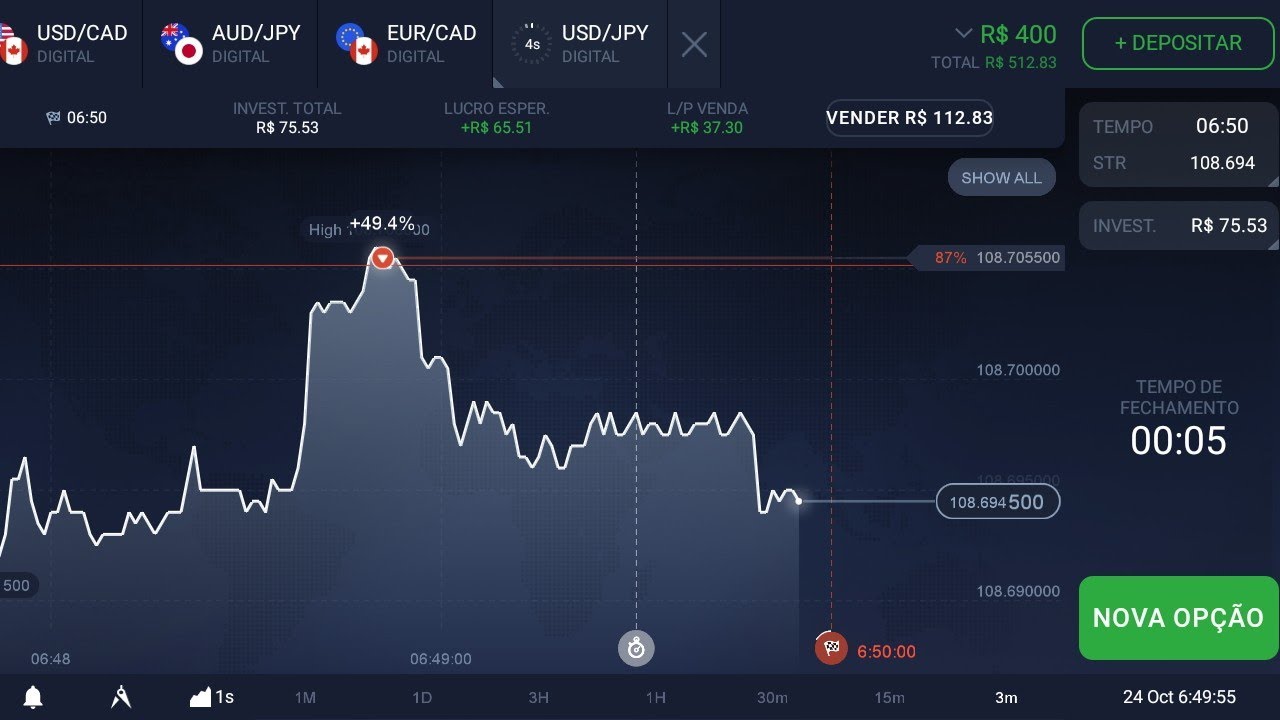Select the 3m time range
The image size is (1280, 720).
(1006, 698)
